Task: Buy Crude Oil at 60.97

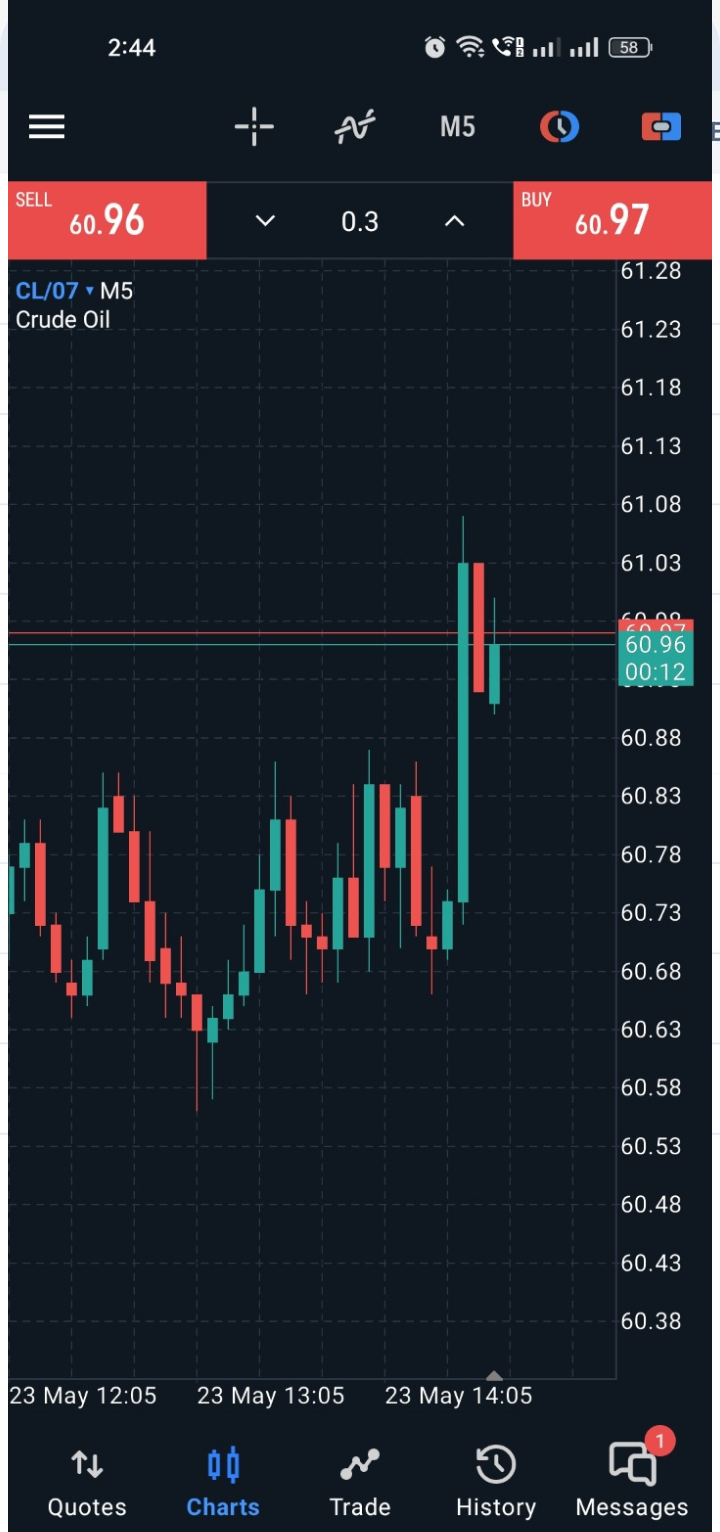Action: point(612,220)
